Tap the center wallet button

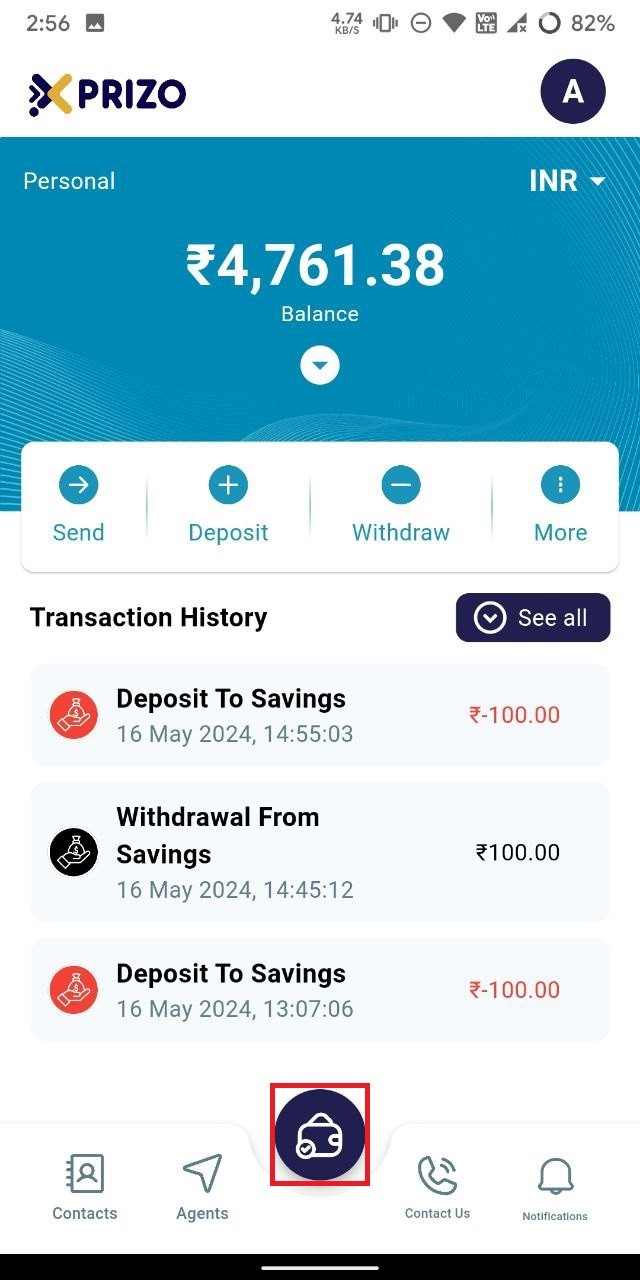point(320,1135)
